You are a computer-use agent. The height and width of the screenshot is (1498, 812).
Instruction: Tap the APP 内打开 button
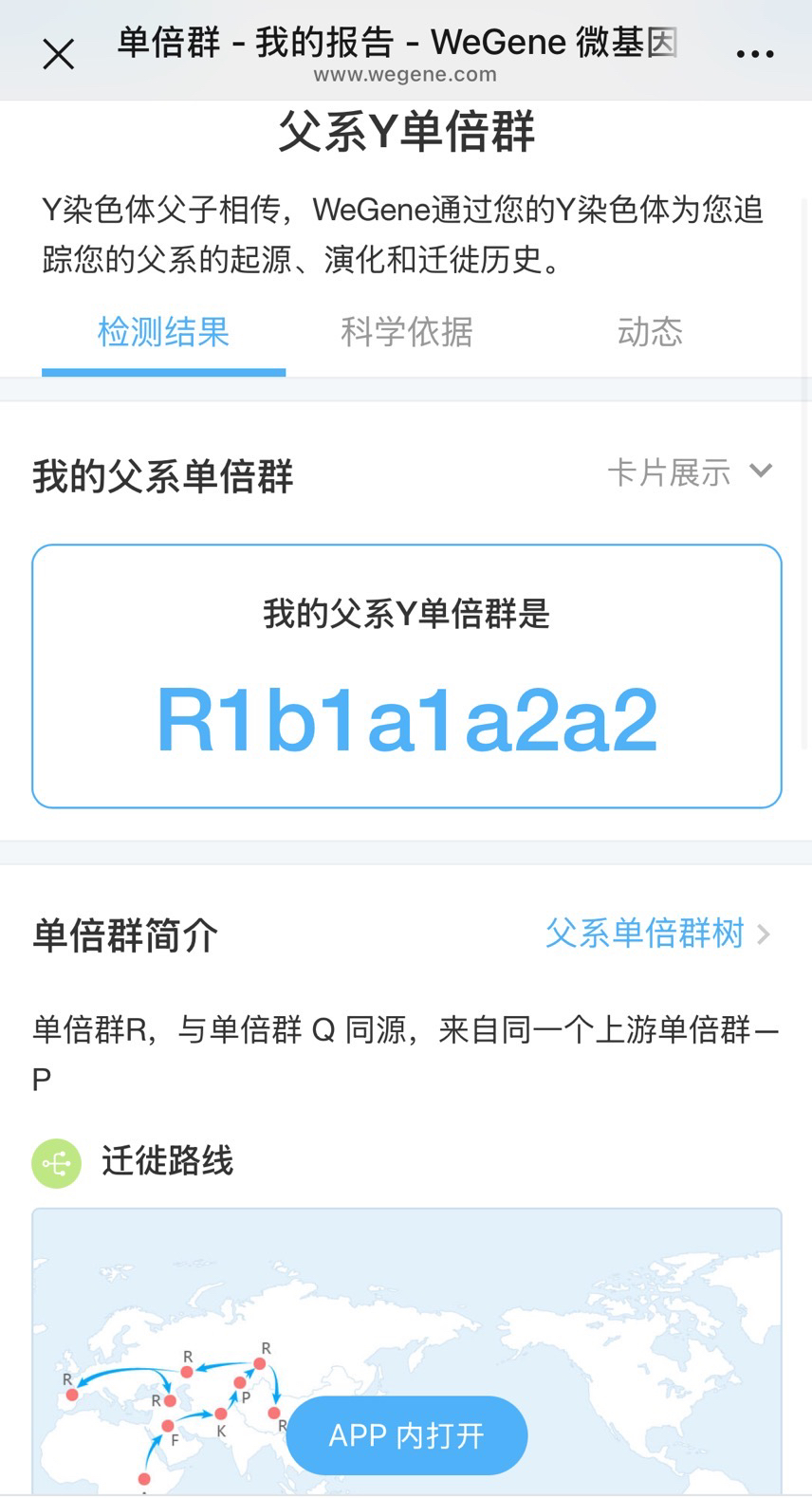(x=406, y=1434)
